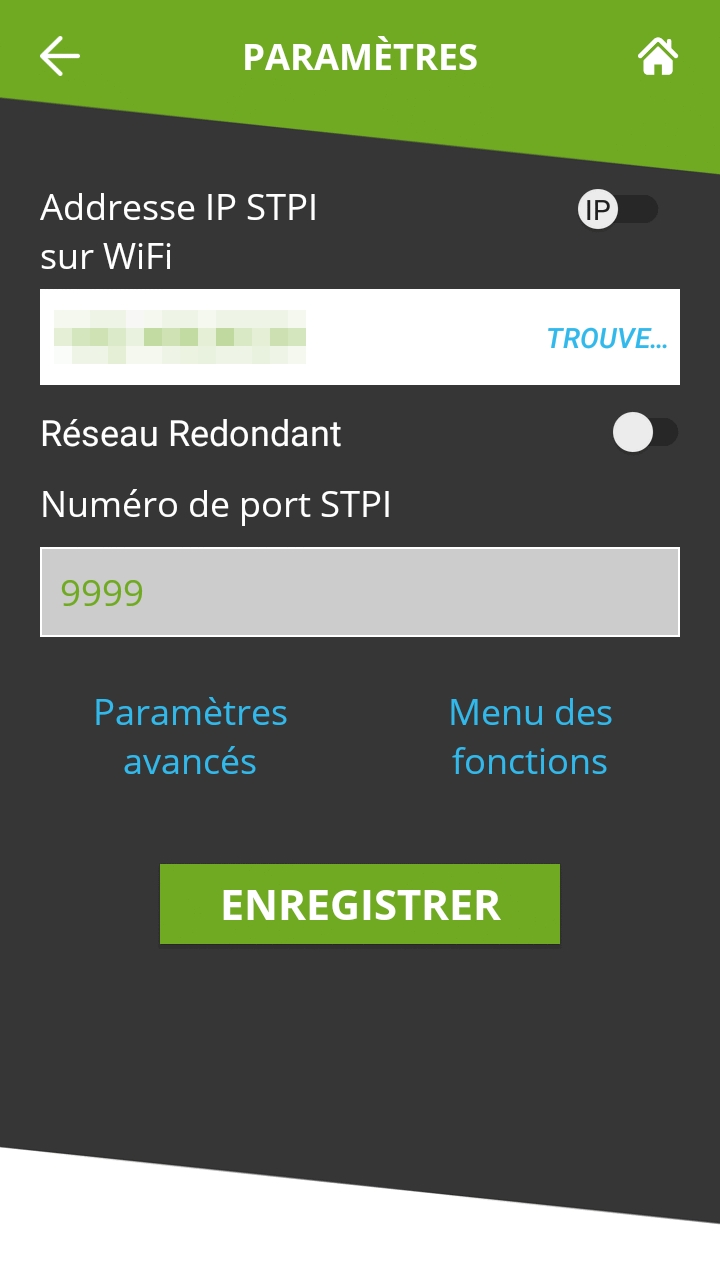Open Paramètres avancés
The image size is (720, 1280).
click(x=189, y=736)
